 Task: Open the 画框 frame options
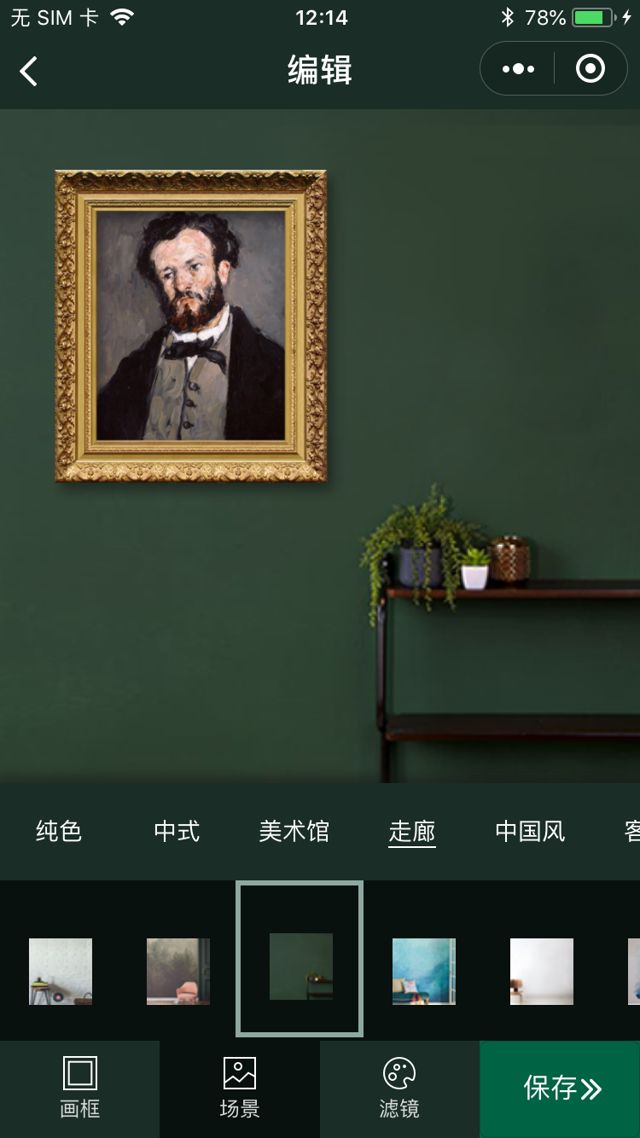pyautogui.click(x=80, y=1088)
